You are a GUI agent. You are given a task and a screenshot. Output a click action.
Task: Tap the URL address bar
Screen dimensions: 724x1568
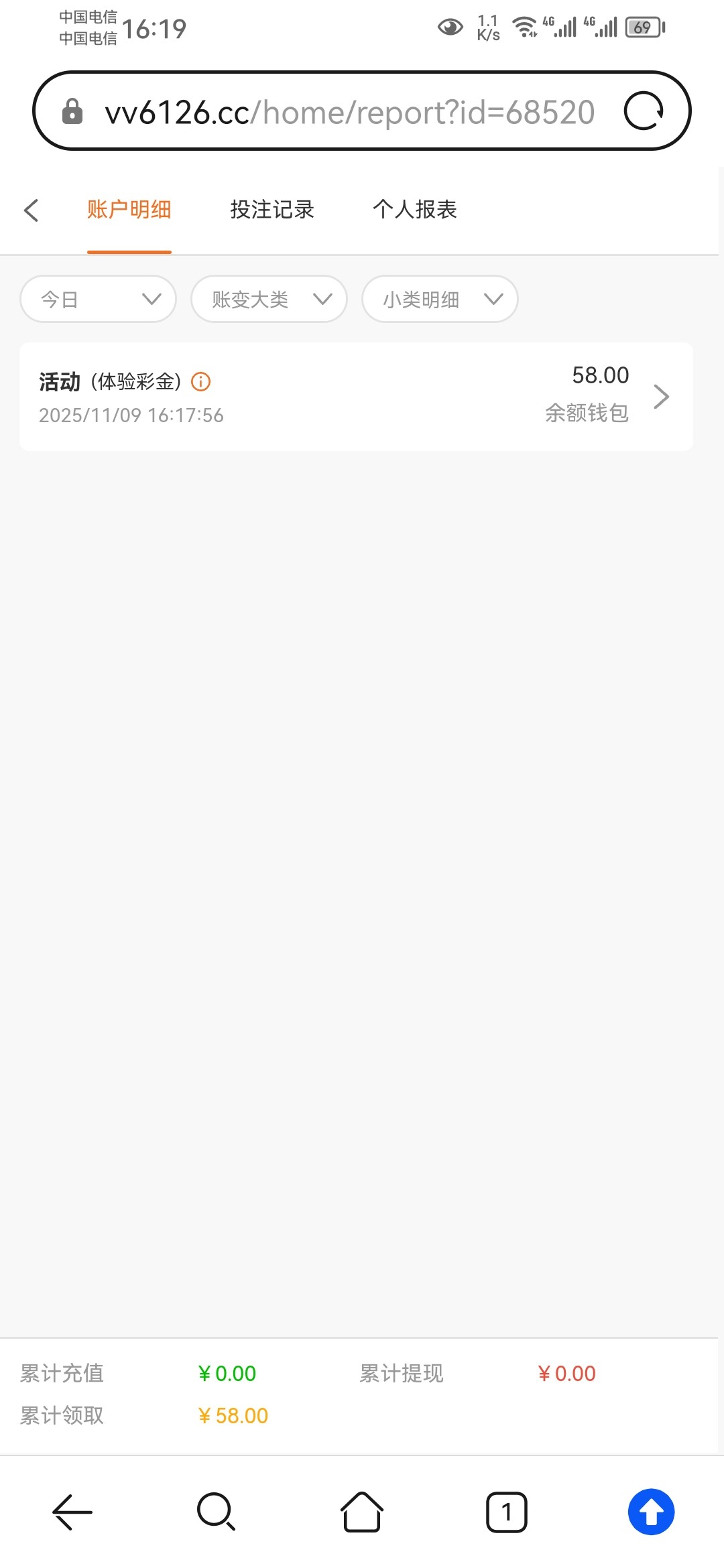point(349,112)
